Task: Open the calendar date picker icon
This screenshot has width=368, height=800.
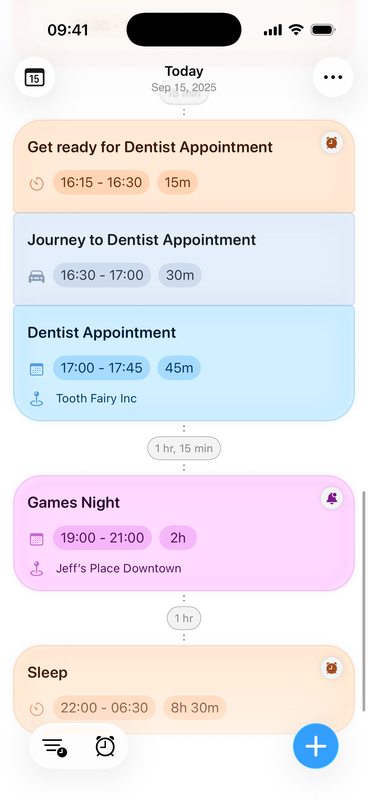Action: coord(35,77)
